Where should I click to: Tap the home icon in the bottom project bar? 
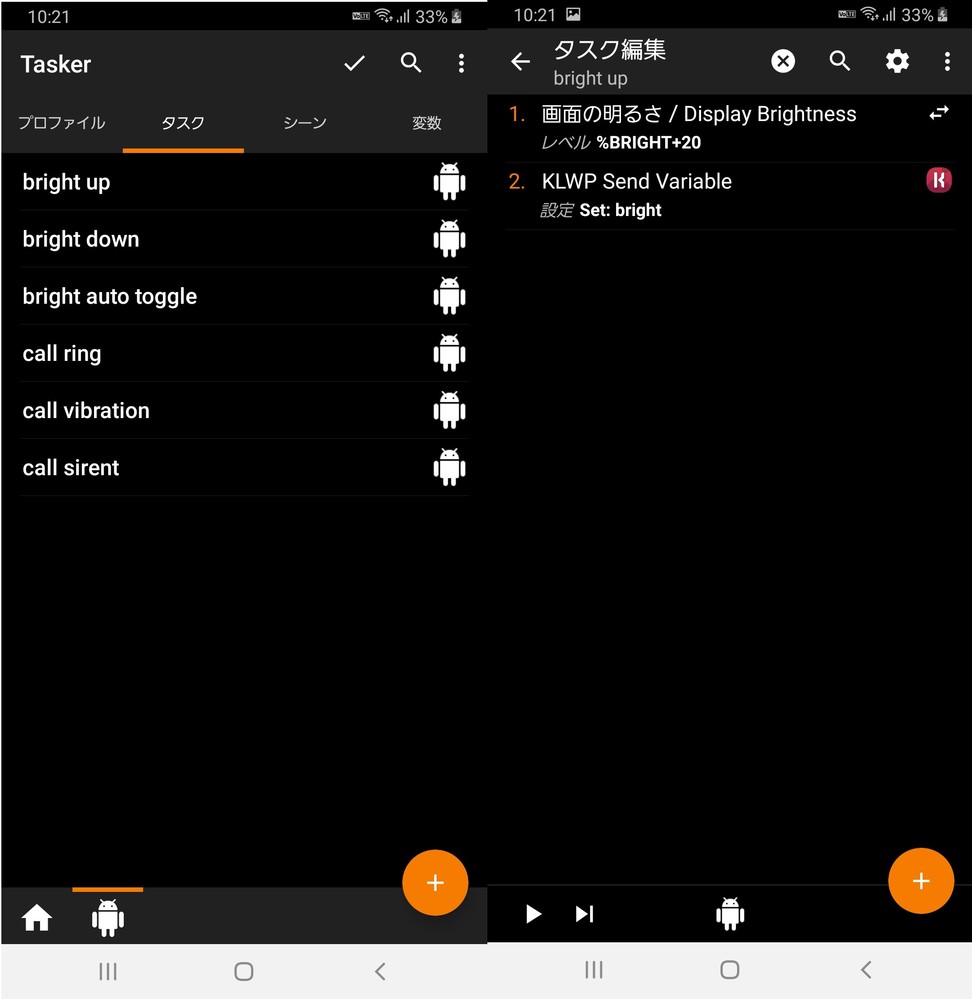[37, 917]
